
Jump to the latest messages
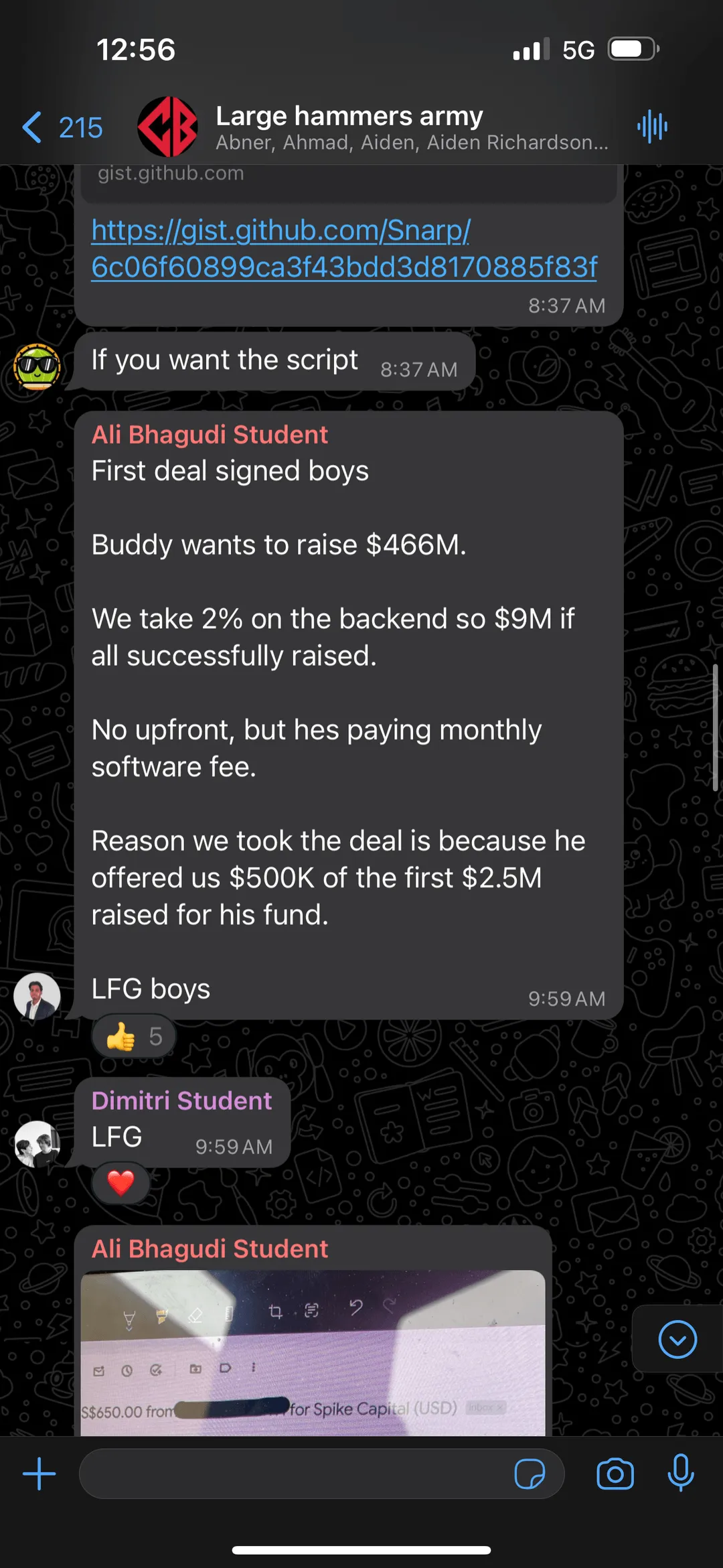pyautogui.click(x=677, y=1340)
